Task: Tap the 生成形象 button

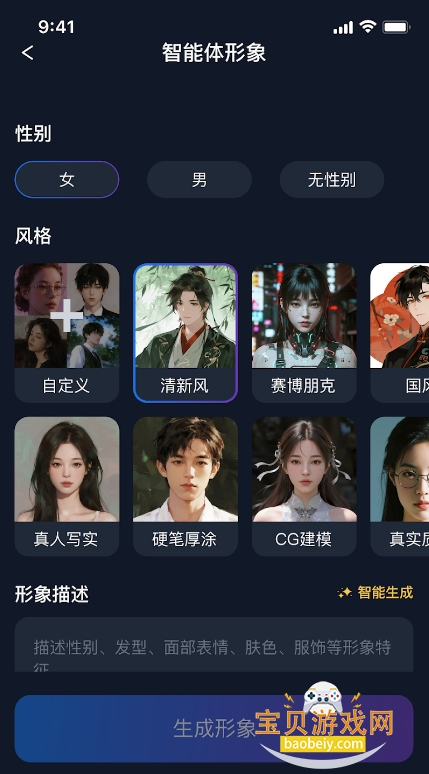Action: (x=214, y=729)
